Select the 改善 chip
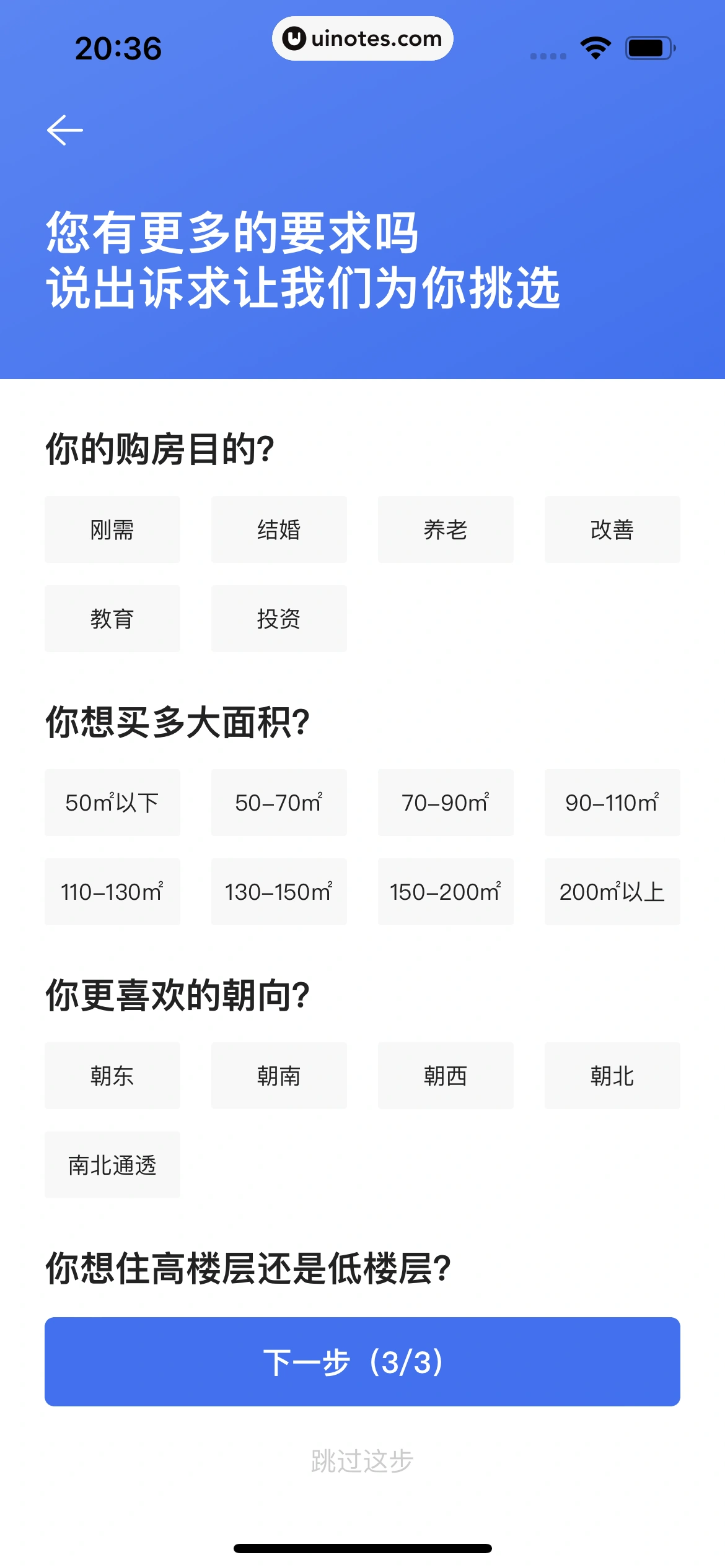The width and height of the screenshot is (725, 1568). click(612, 530)
